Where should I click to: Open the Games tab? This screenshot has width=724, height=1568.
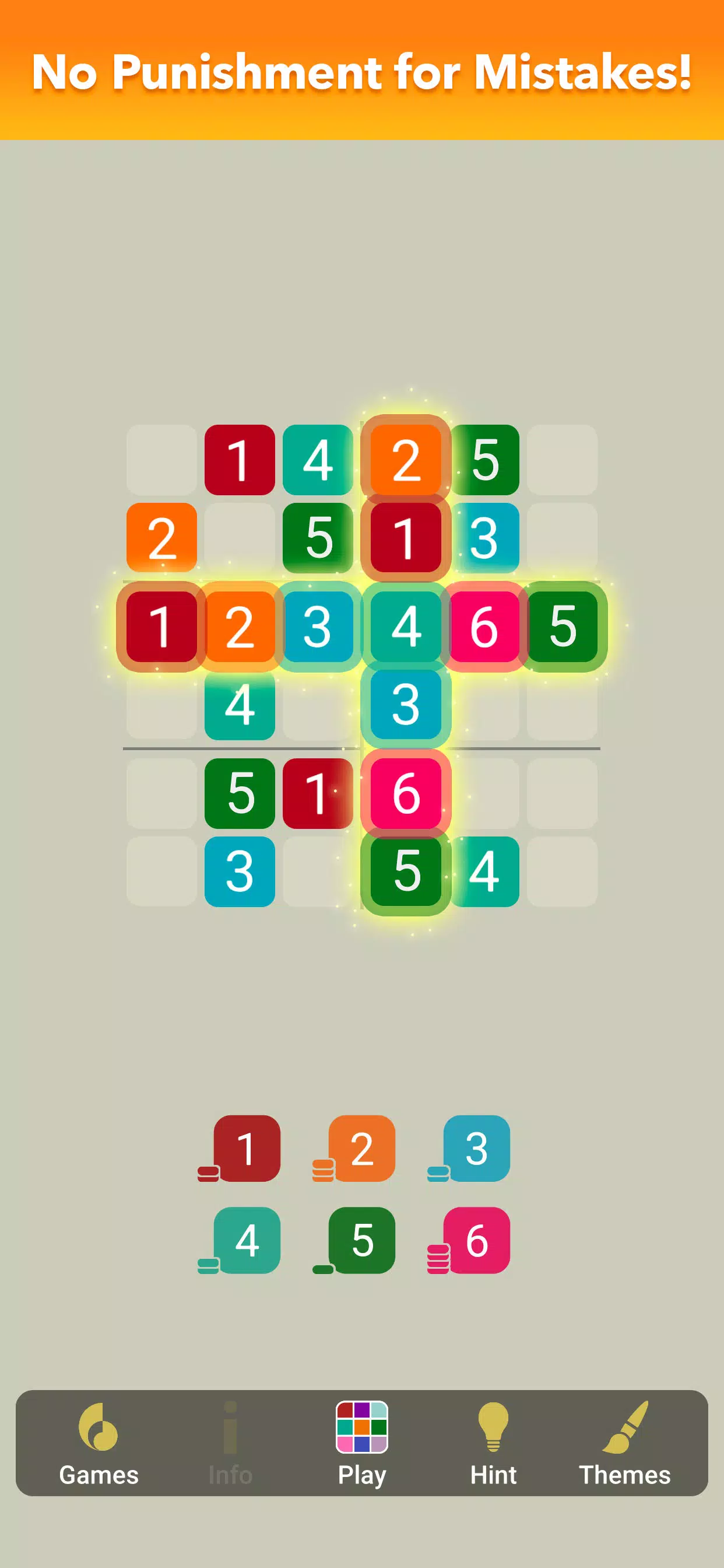point(99,1444)
